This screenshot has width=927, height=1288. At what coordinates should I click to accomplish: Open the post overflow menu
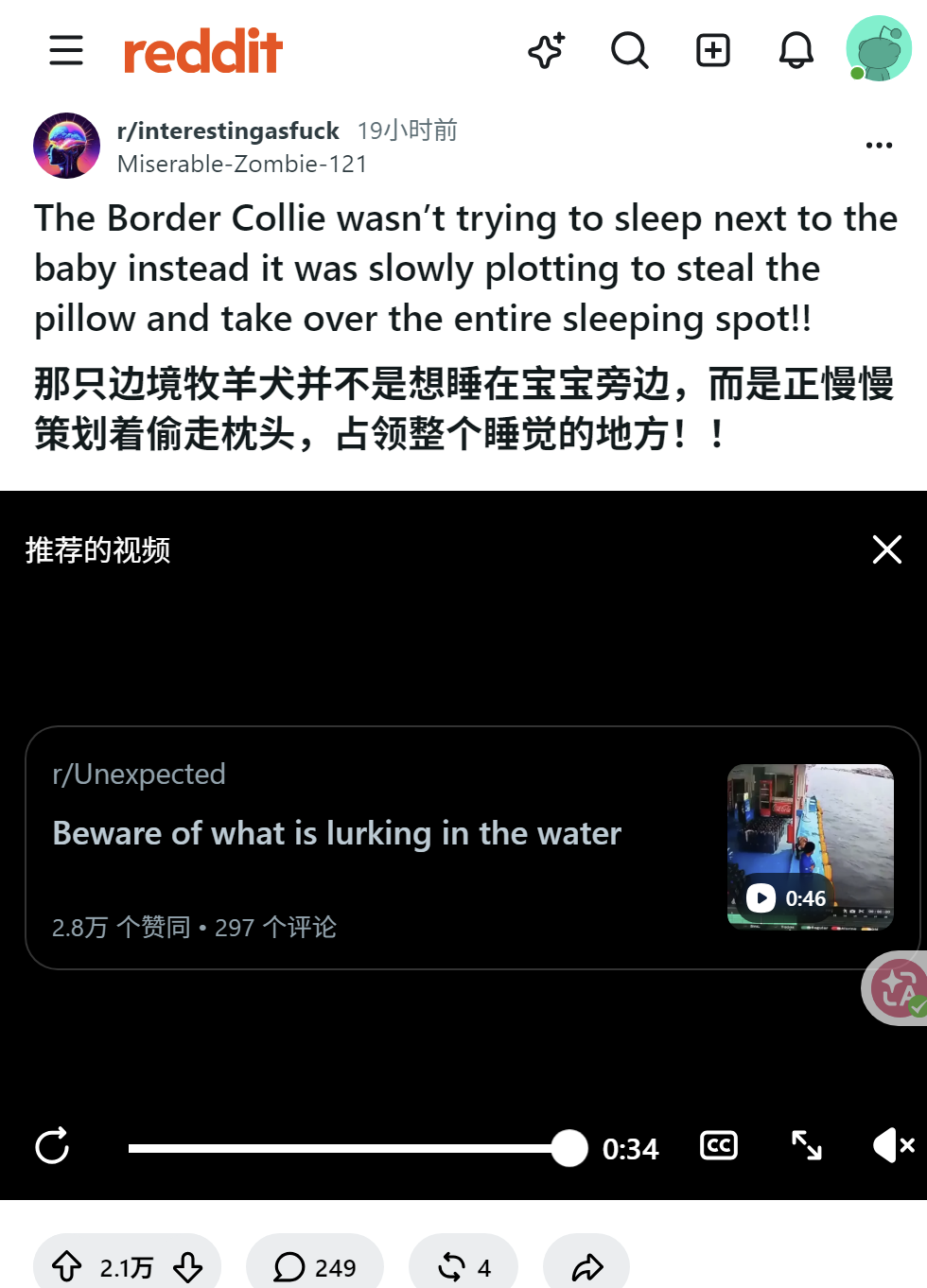click(x=879, y=146)
